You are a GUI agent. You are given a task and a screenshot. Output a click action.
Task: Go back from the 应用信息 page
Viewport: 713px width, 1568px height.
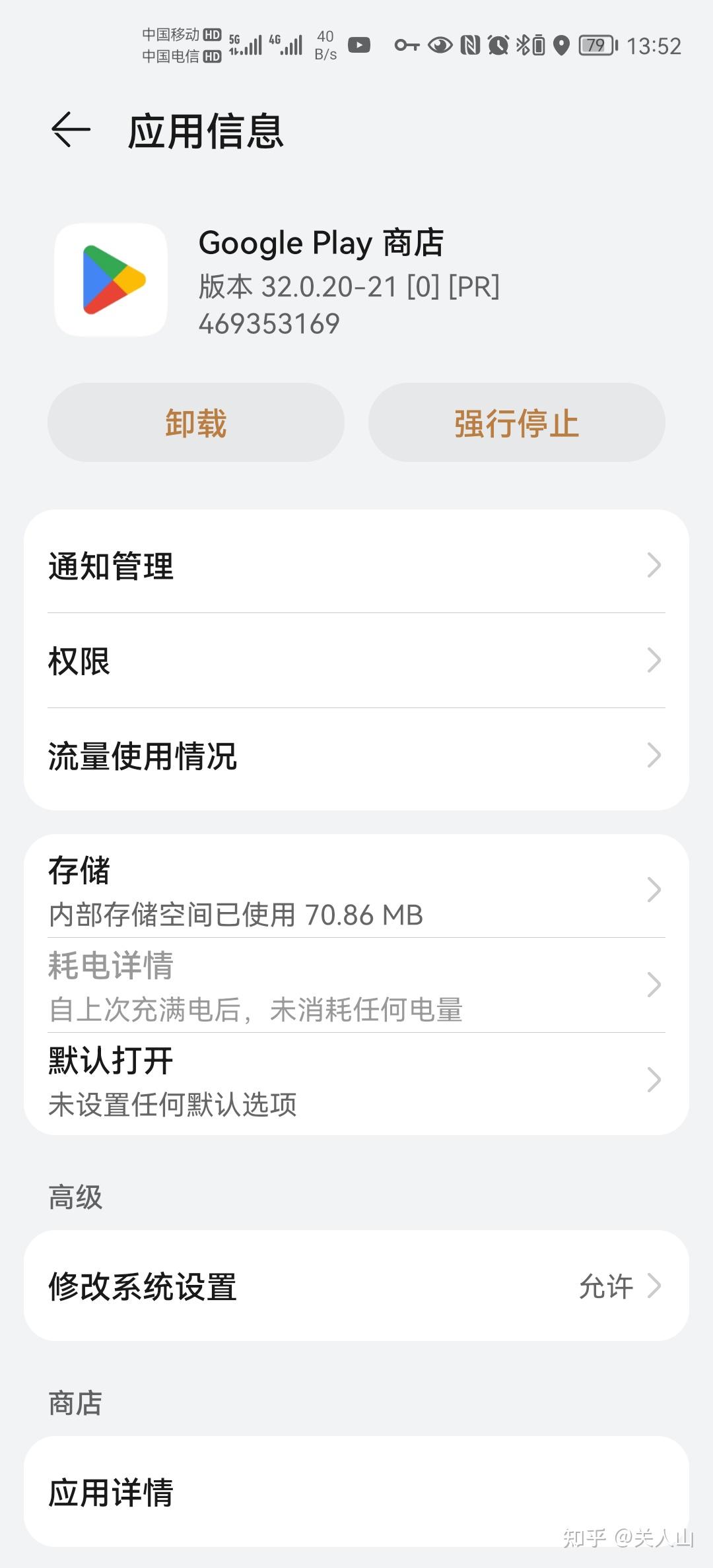point(71,129)
